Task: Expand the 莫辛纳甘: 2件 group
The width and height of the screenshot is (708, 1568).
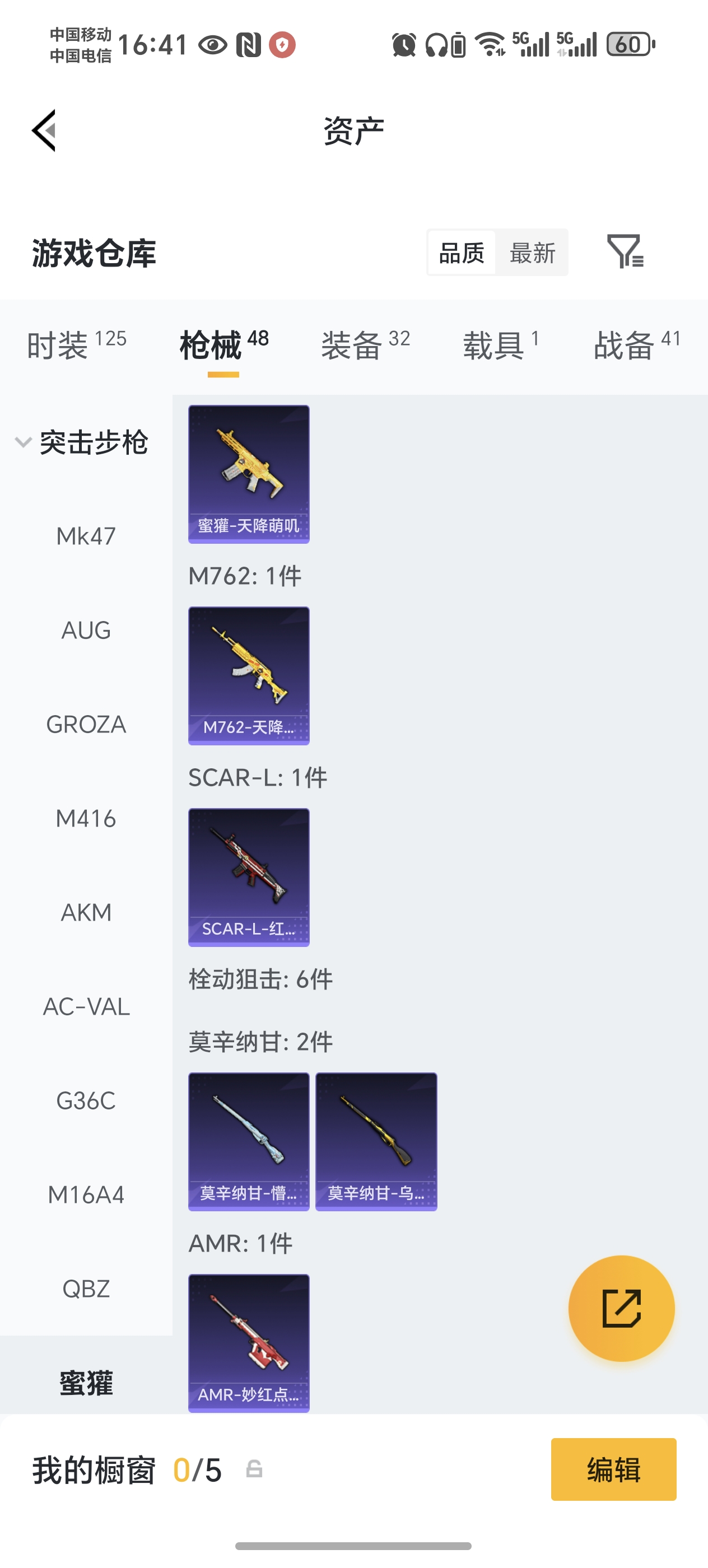Action: pos(261,1042)
